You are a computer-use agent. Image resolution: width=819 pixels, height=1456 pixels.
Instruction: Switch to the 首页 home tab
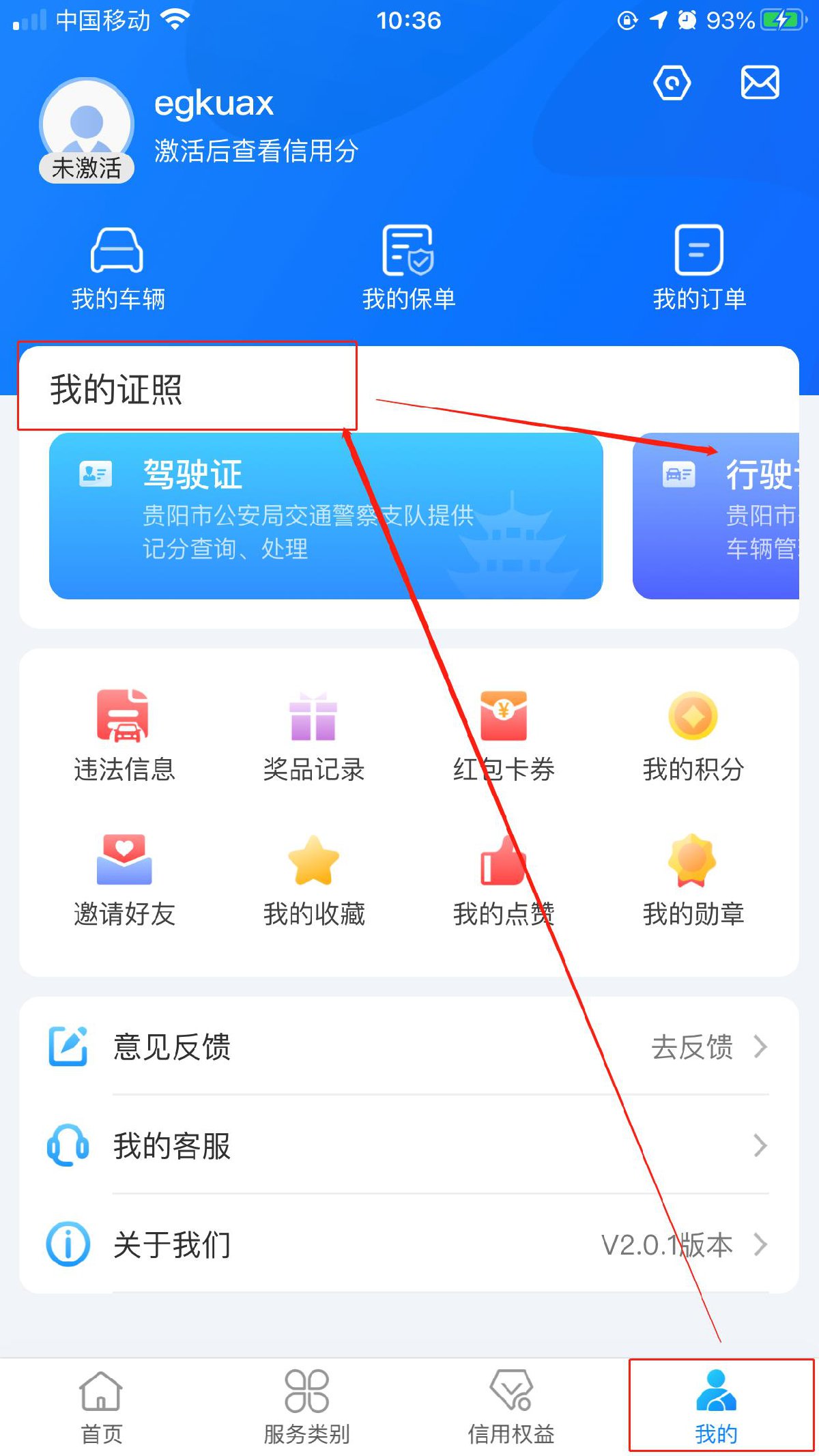pos(102,1408)
